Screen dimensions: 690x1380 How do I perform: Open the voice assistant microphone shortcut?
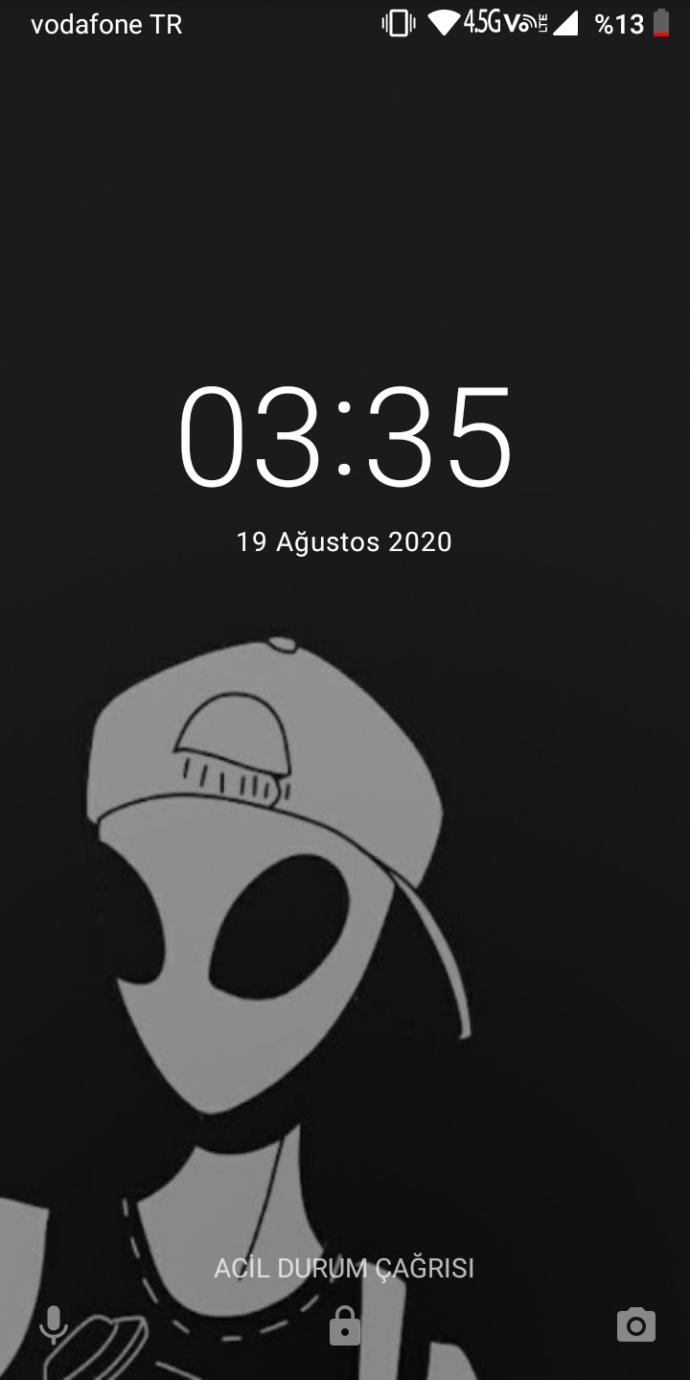point(53,1325)
